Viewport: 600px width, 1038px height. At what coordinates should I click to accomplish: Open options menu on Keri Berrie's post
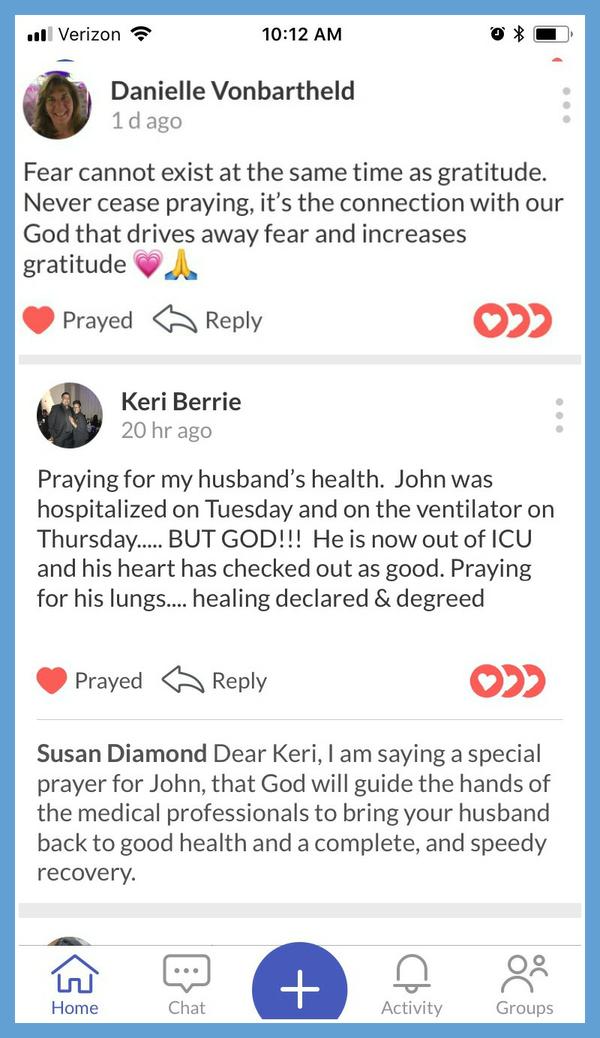559,416
